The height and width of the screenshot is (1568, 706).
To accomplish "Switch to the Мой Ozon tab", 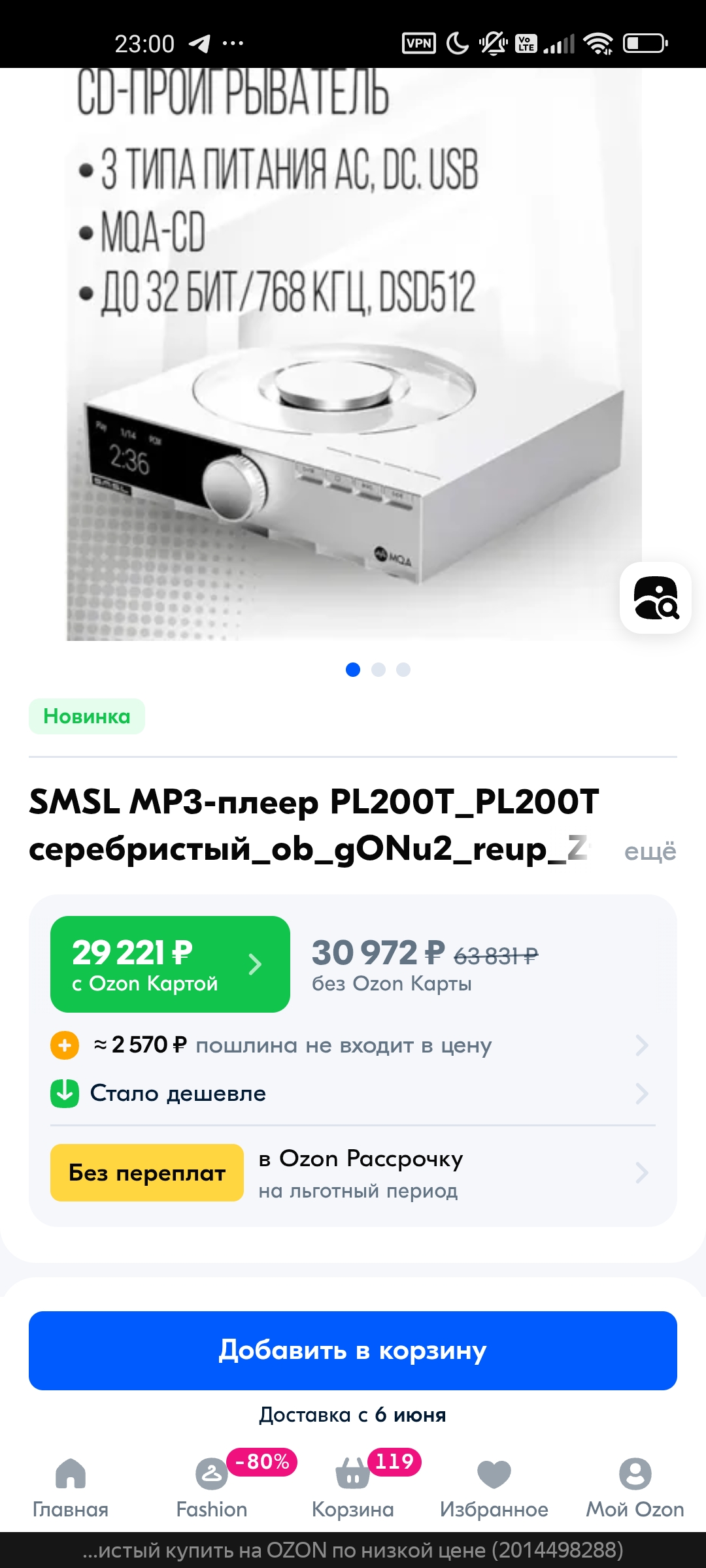I will point(635,1487).
